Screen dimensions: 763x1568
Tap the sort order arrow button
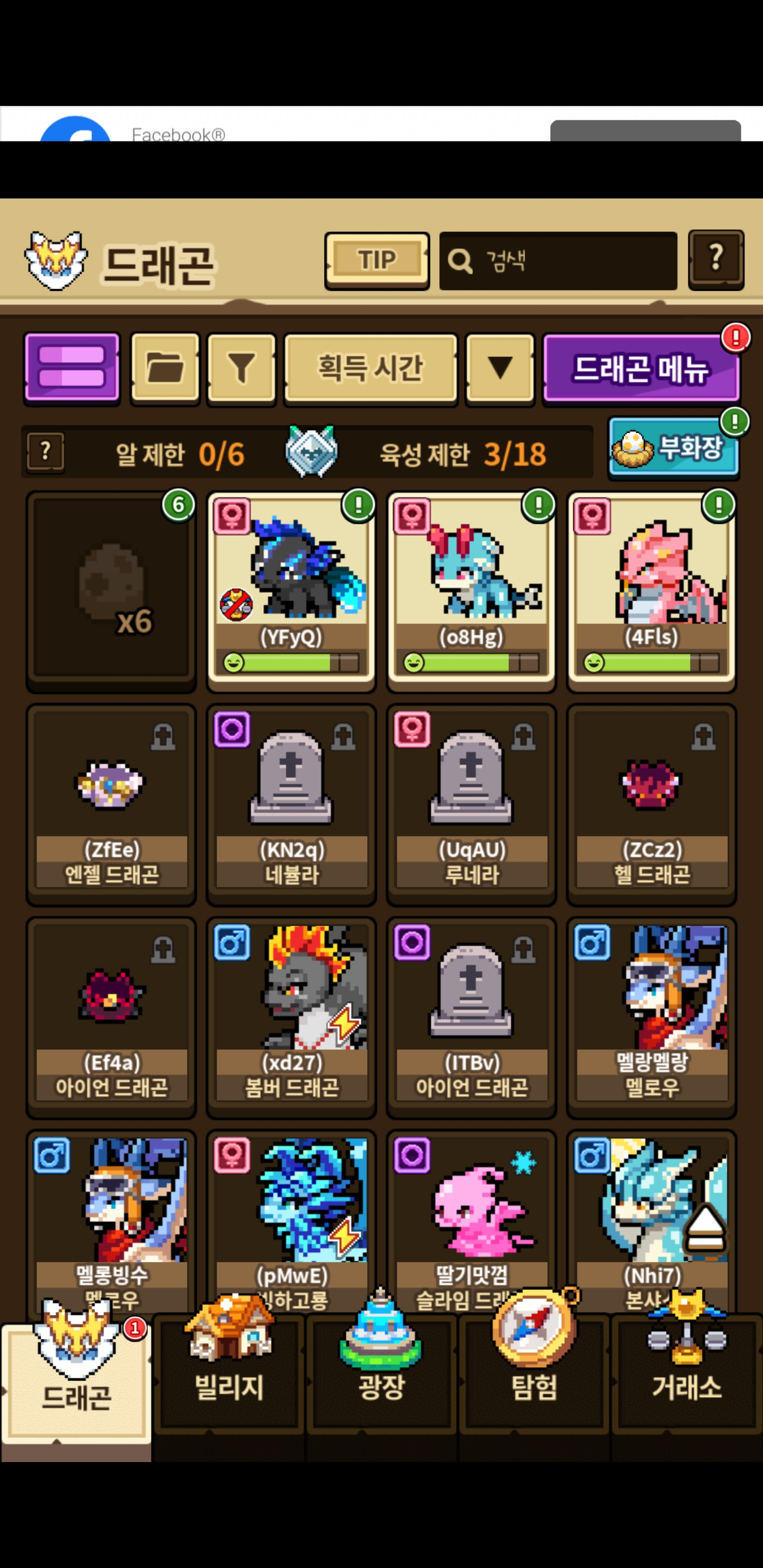click(499, 368)
